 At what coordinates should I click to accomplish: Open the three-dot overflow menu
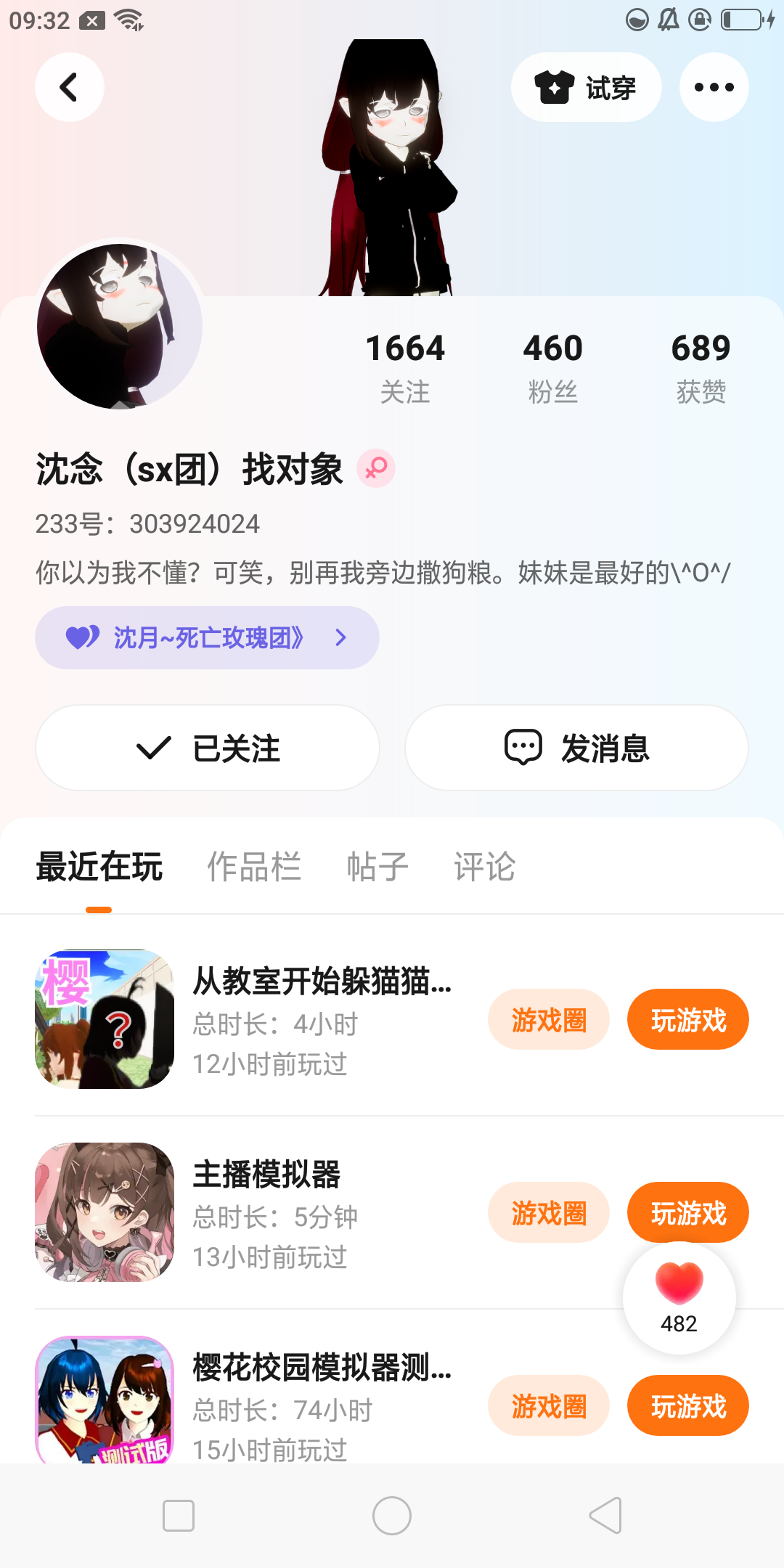(714, 87)
